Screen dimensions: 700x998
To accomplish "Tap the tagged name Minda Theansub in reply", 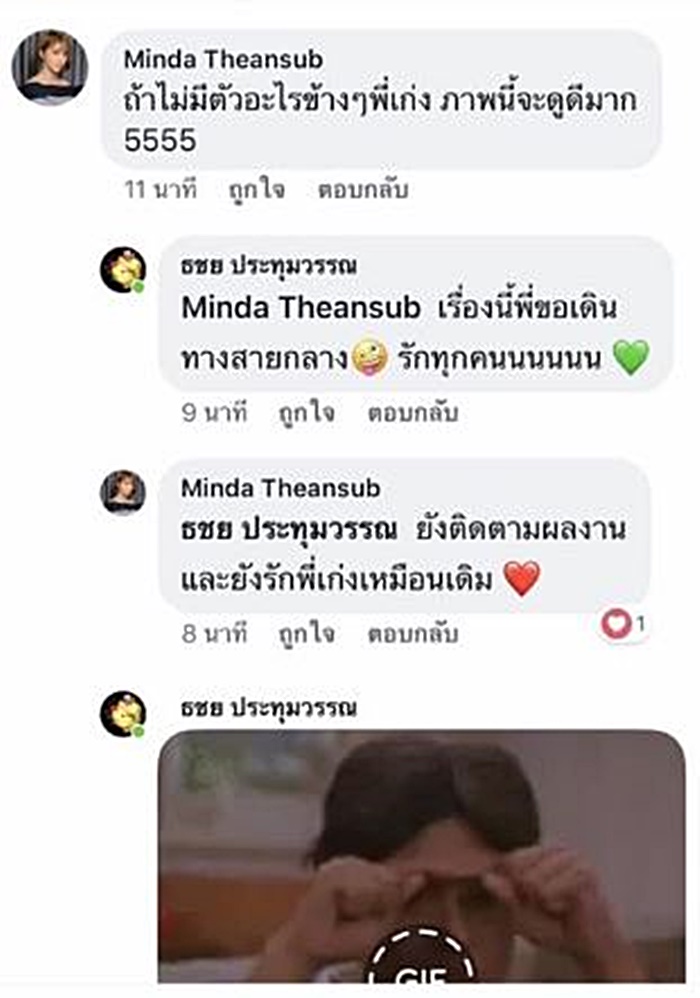I will pyautogui.click(x=302, y=309).
